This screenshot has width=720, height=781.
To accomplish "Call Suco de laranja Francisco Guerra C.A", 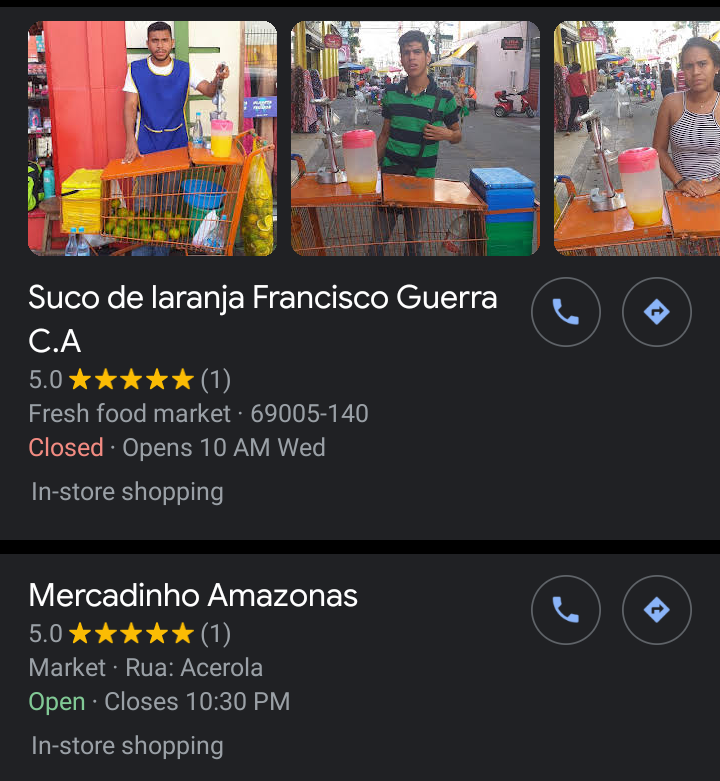I will coord(565,313).
